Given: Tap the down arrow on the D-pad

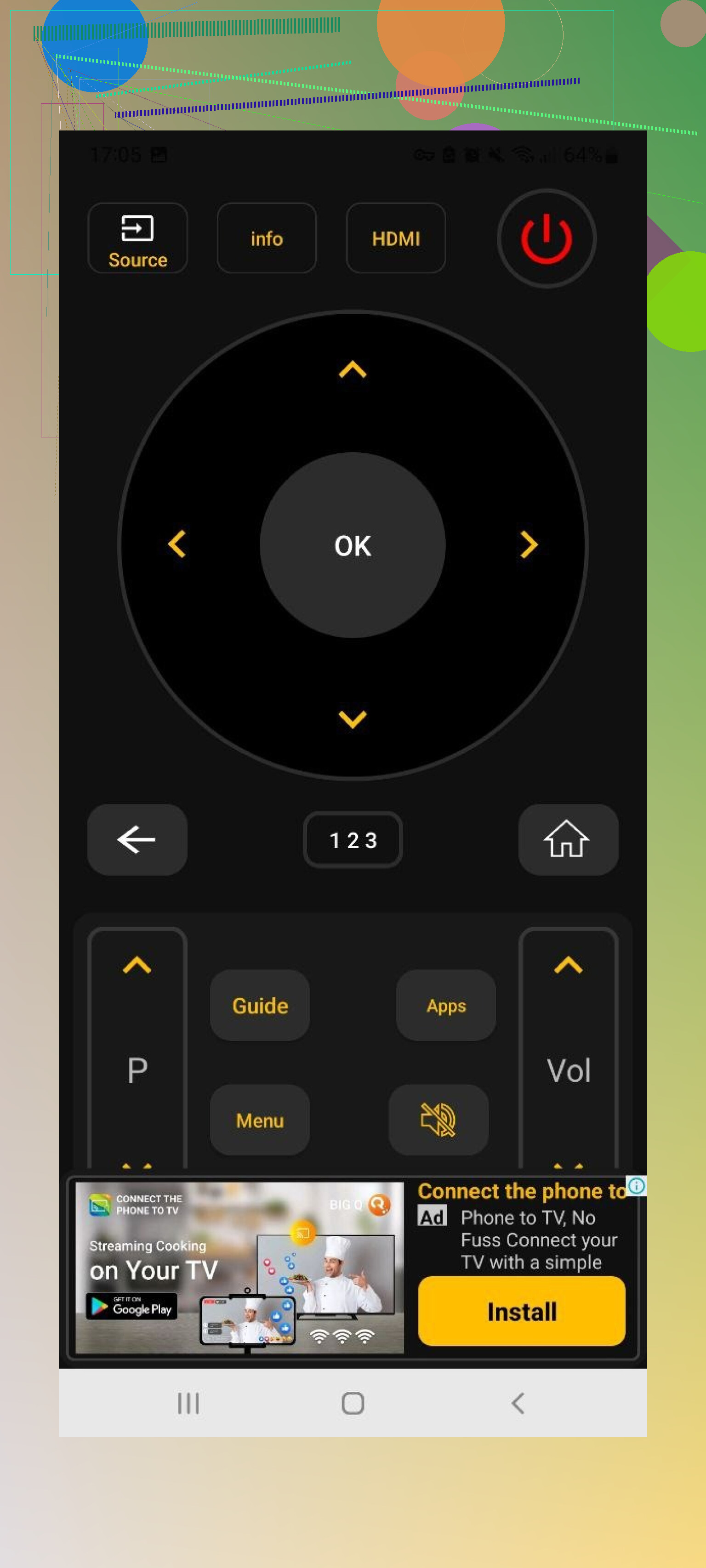Looking at the screenshot, I should pyautogui.click(x=352, y=719).
